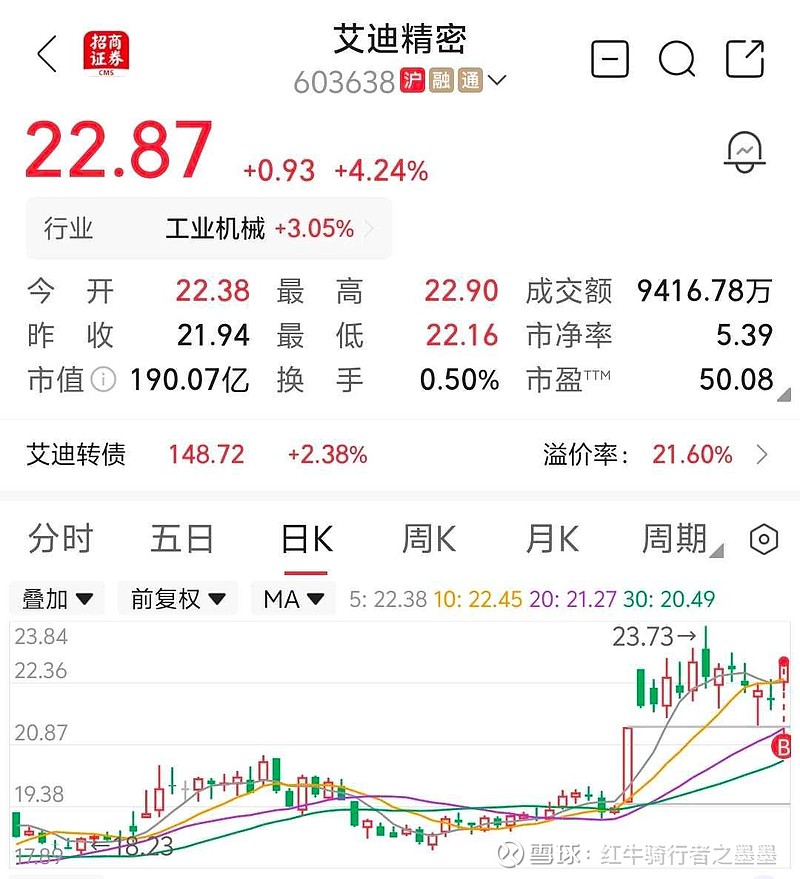This screenshot has height=879, width=800.
Task: Switch to the 分时 chart tab
Action: point(60,539)
